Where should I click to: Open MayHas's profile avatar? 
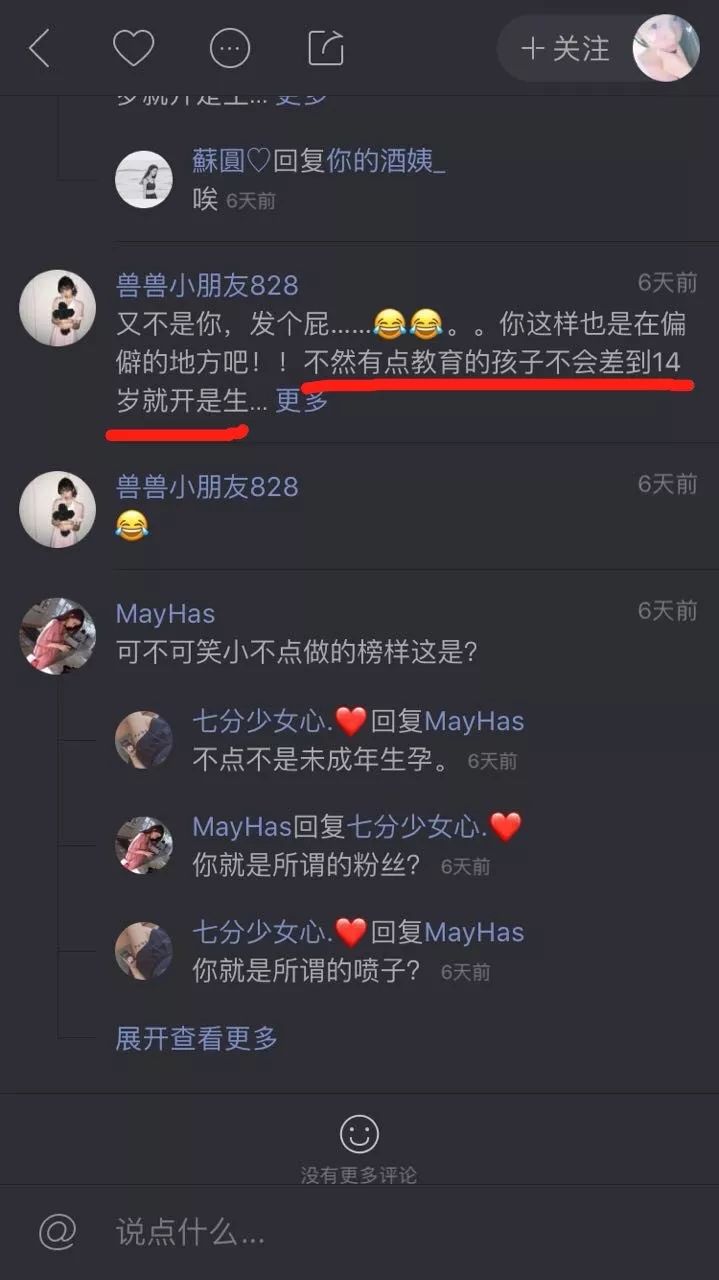click(x=58, y=636)
